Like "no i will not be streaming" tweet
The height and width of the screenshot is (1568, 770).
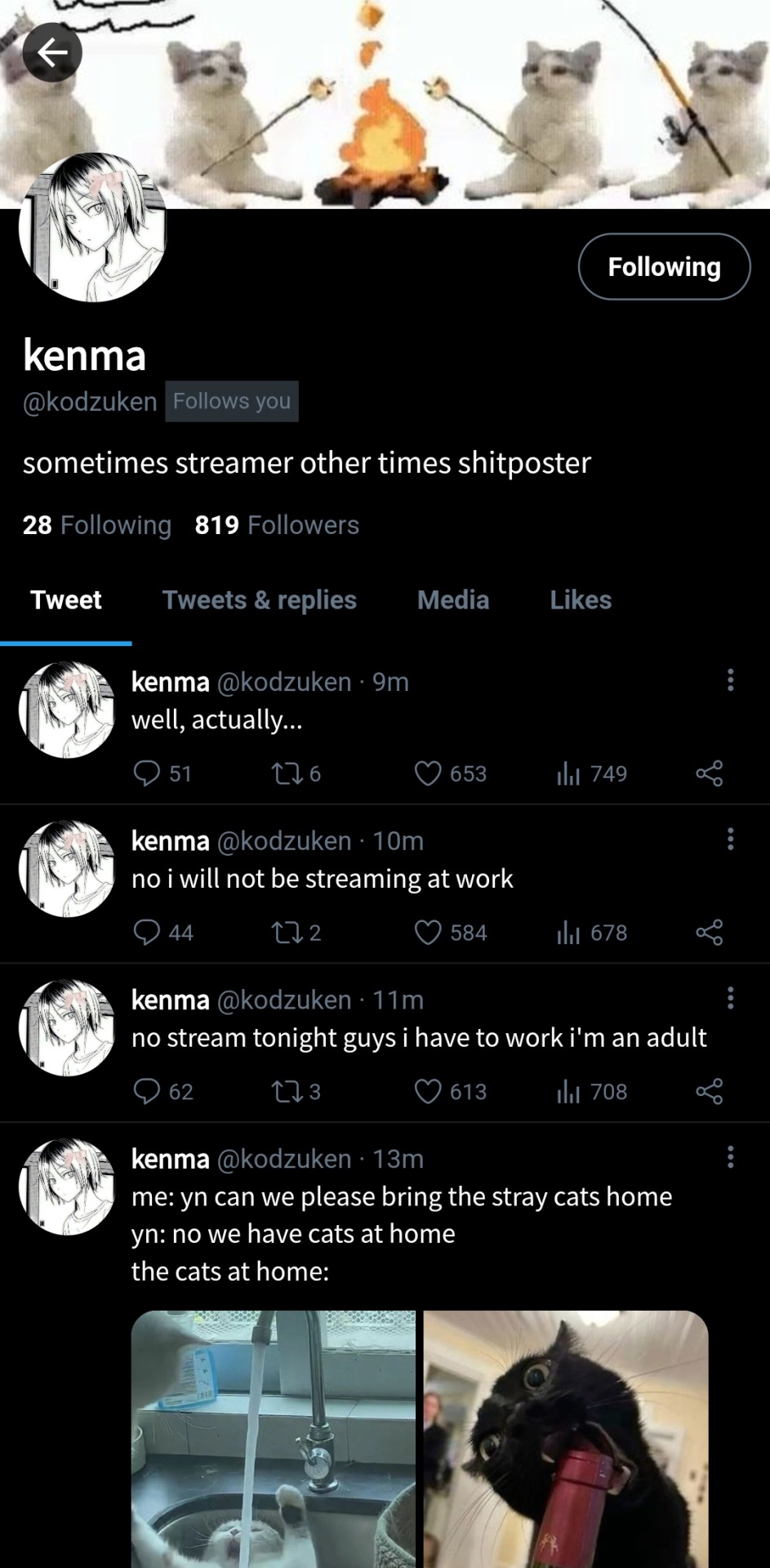coord(428,933)
